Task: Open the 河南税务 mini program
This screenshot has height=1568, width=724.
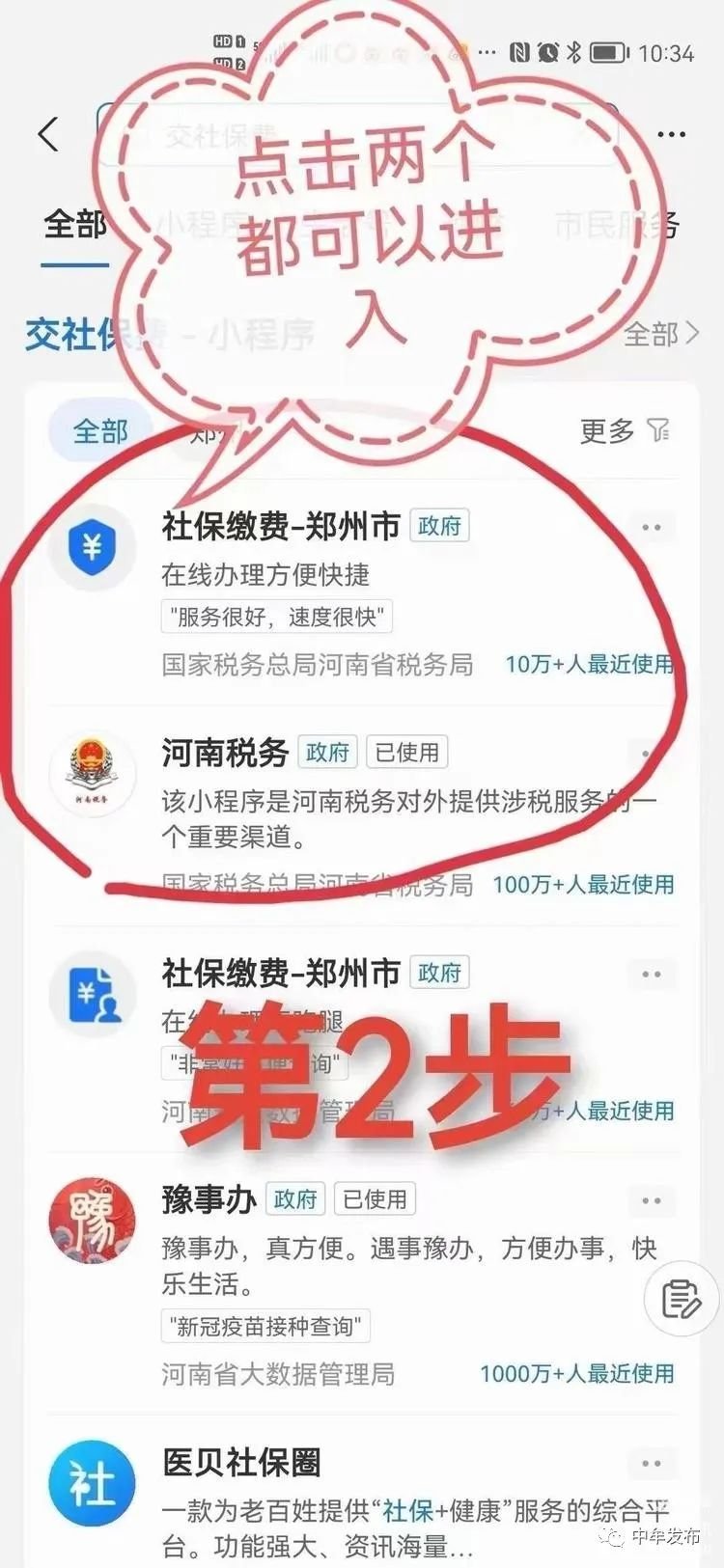Action: (x=225, y=753)
